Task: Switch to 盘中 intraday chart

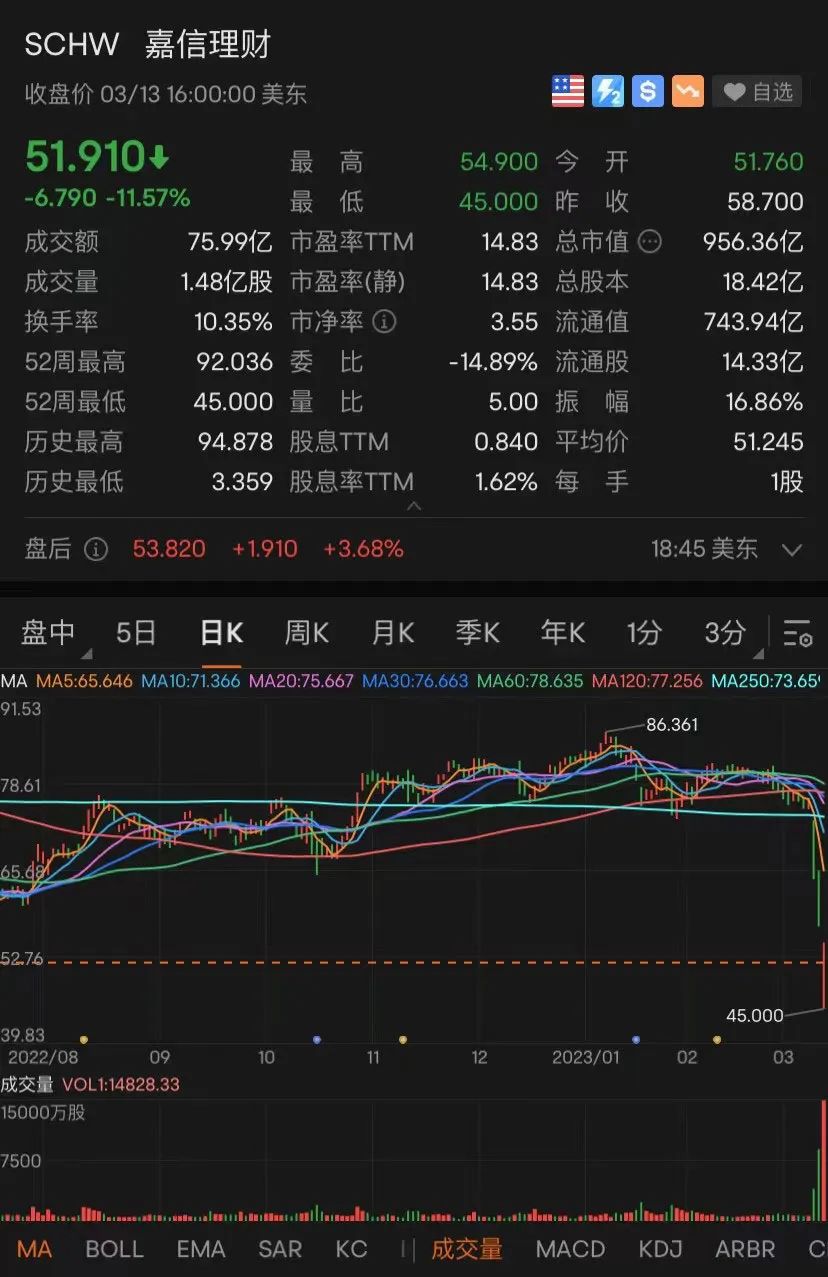Action: point(48,632)
